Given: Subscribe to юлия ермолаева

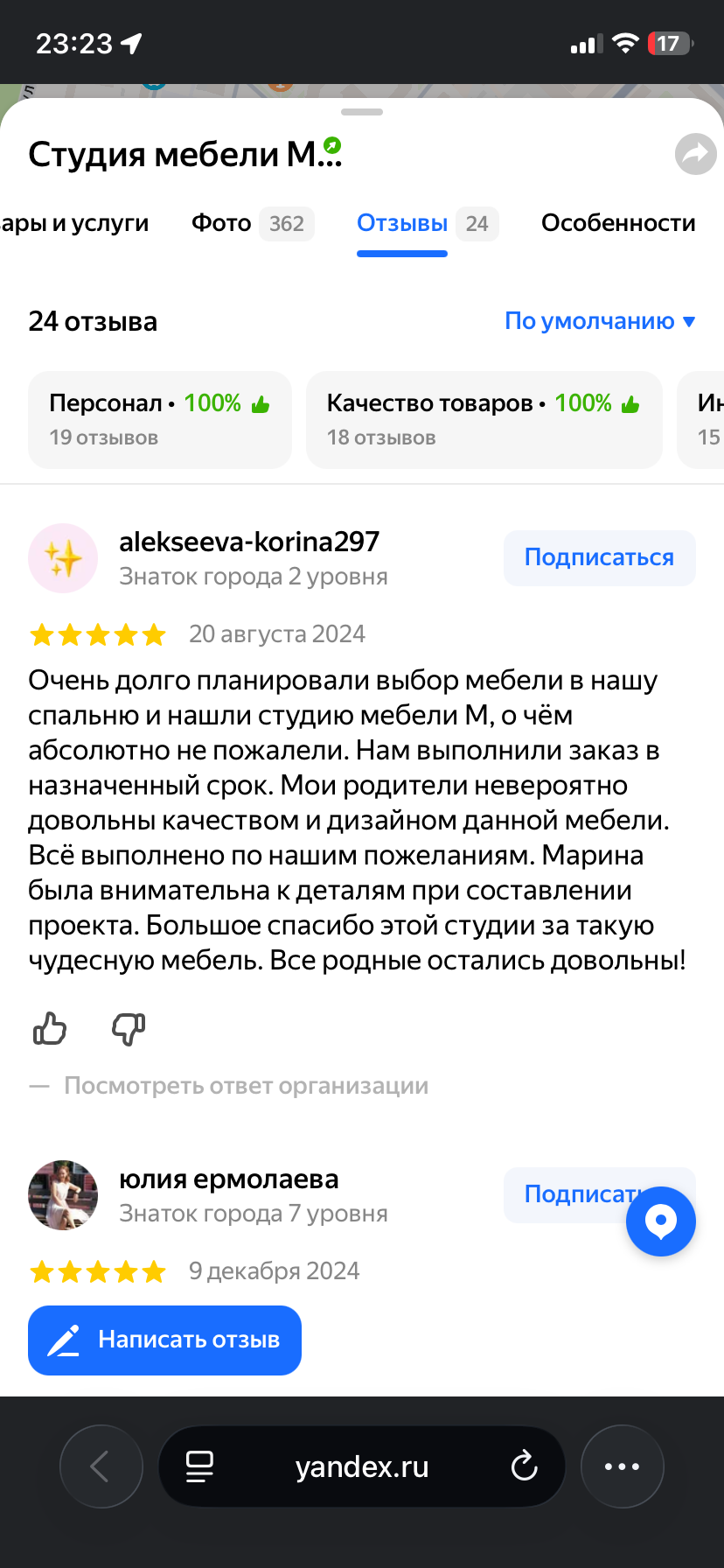Looking at the screenshot, I should pos(568,1194).
